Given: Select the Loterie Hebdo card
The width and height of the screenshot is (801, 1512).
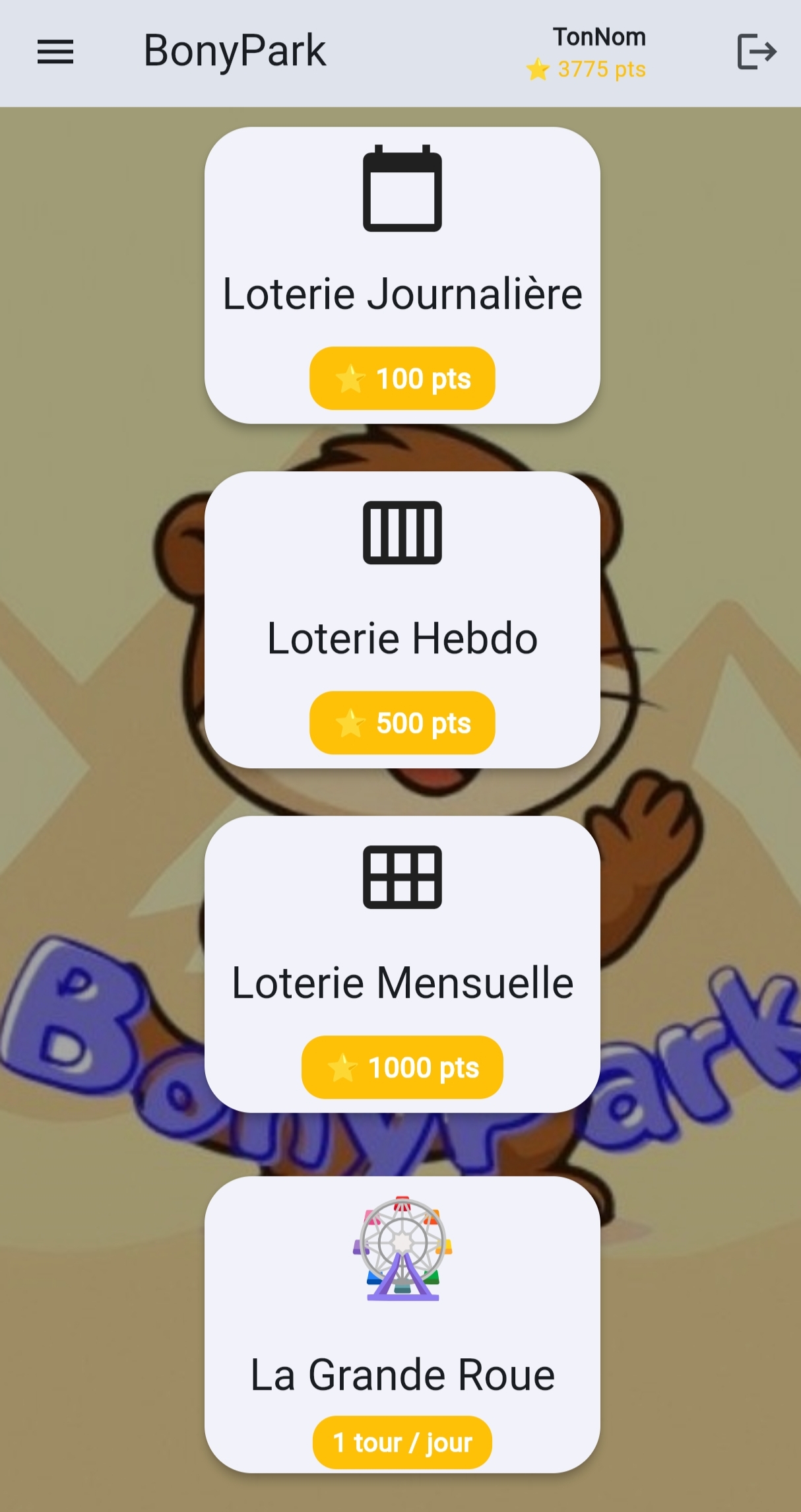Looking at the screenshot, I should [x=402, y=620].
